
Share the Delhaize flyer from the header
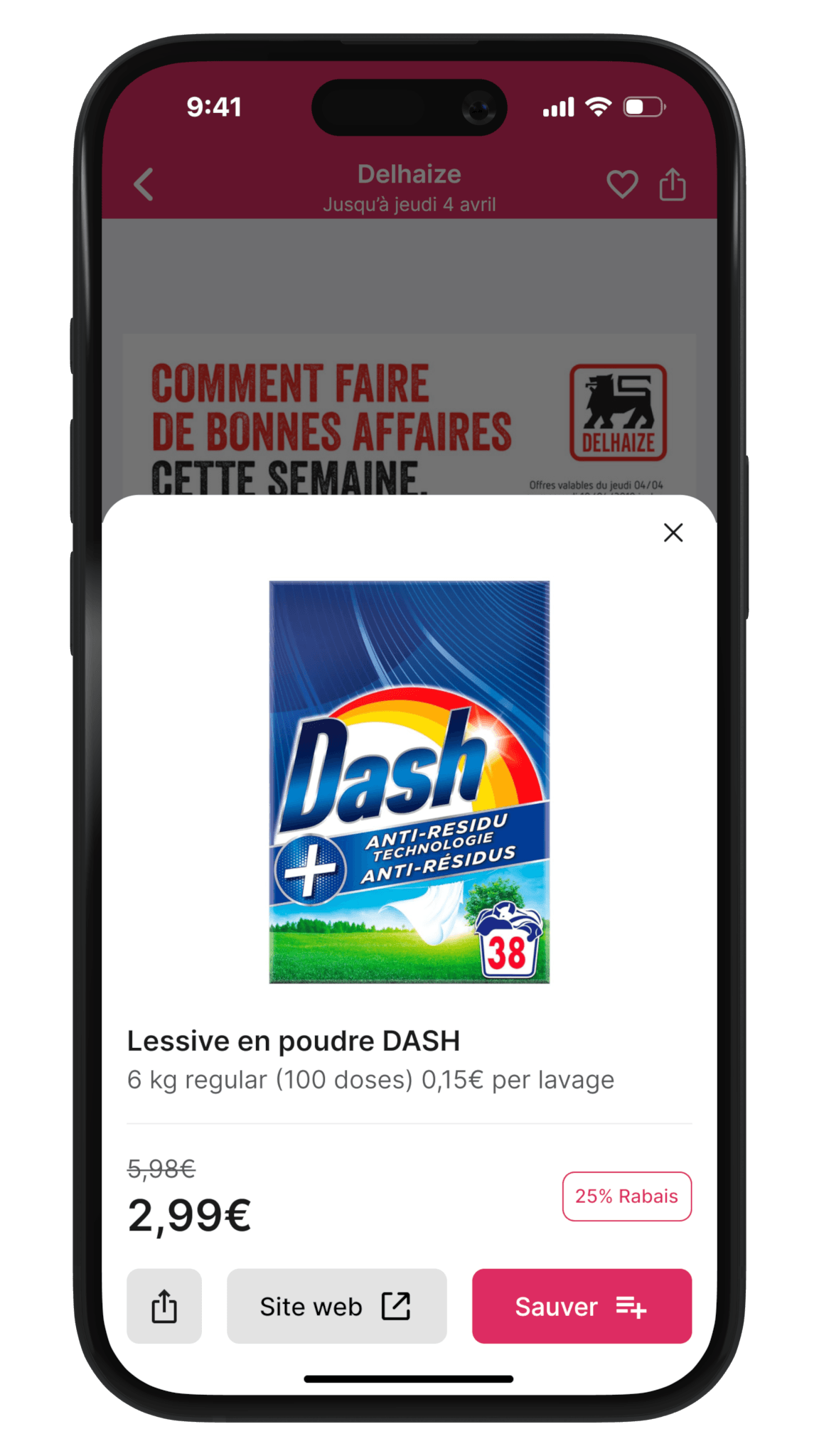[672, 185]
